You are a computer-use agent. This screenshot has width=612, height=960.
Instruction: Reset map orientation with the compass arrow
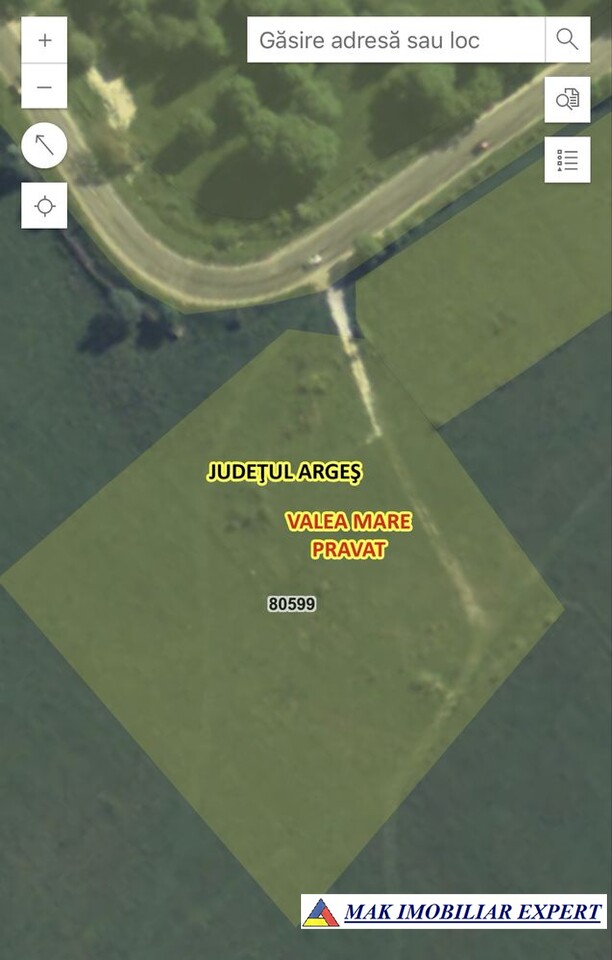[x=44, y=146]
